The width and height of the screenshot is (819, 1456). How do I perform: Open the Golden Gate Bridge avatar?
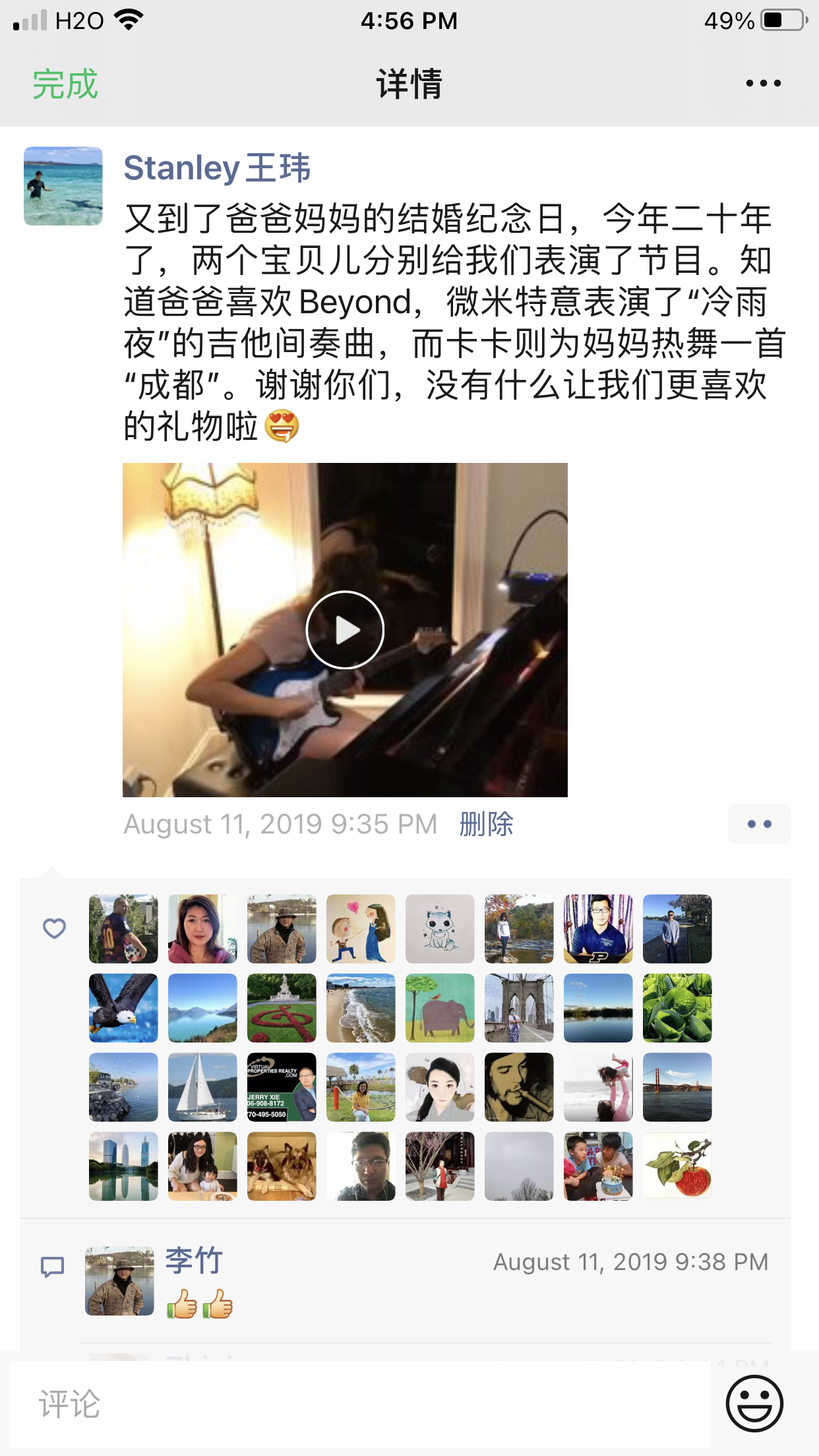(677, 1087)
